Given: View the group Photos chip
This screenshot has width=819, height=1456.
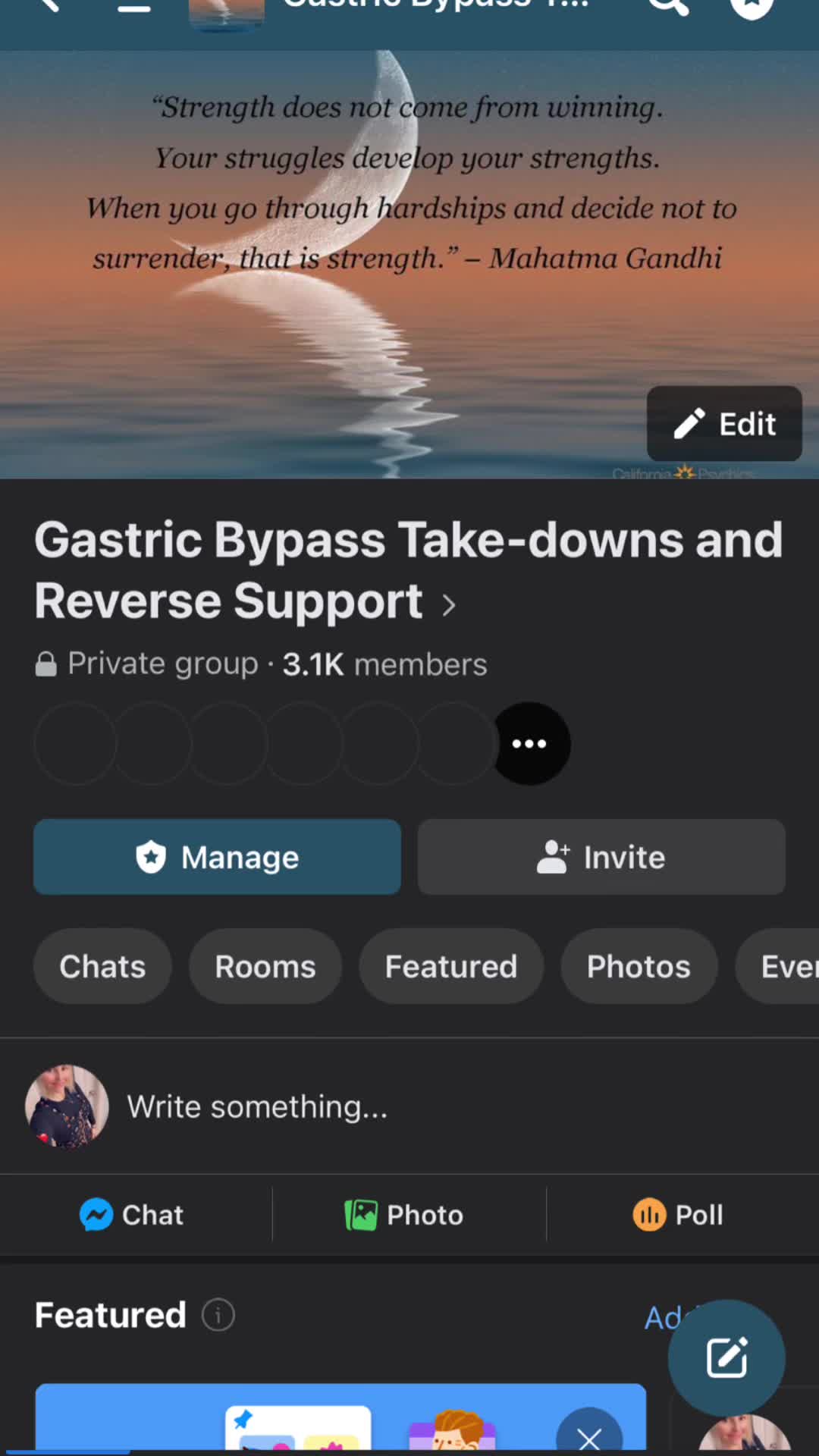Looking at the screenshot, I should click(639, 967).
